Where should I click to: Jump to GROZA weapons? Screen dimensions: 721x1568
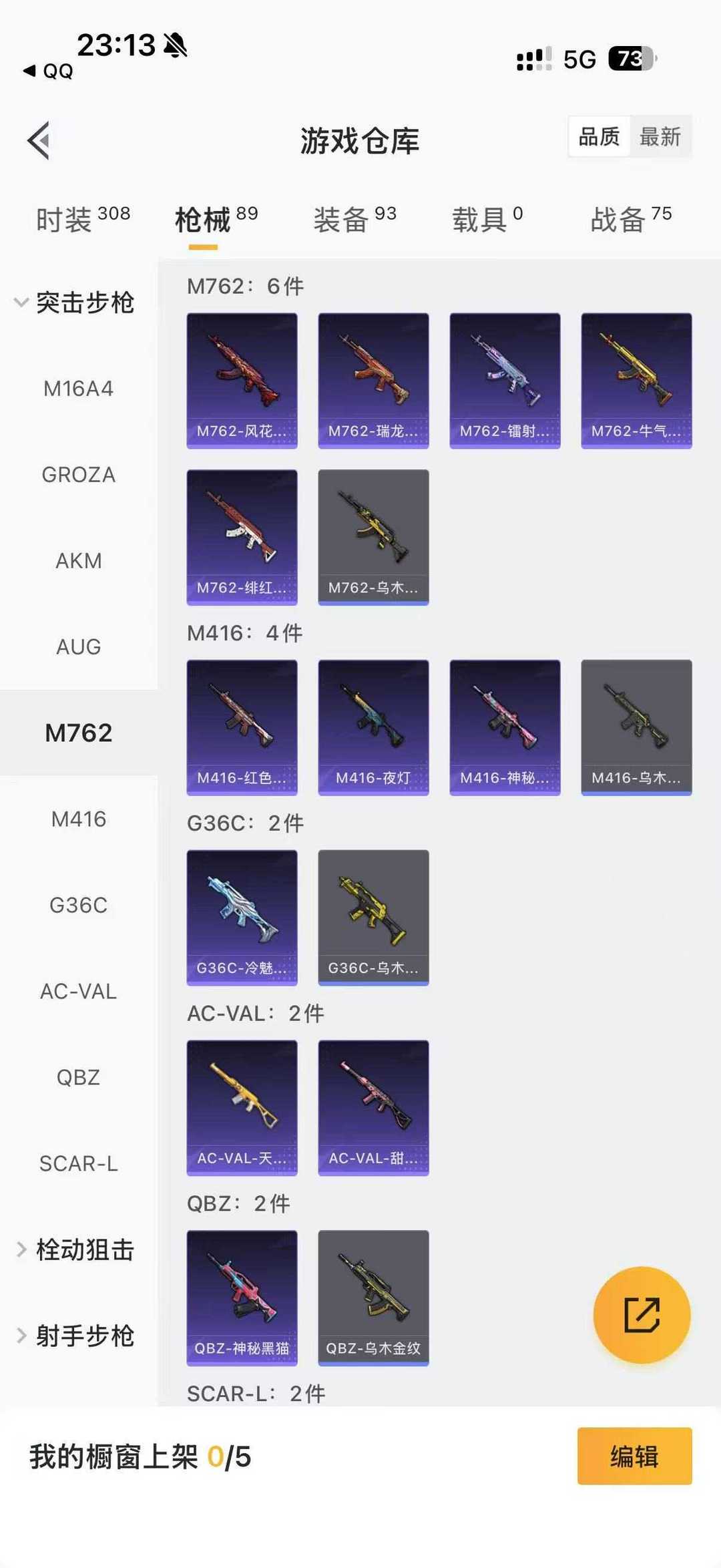coord(79,475)
